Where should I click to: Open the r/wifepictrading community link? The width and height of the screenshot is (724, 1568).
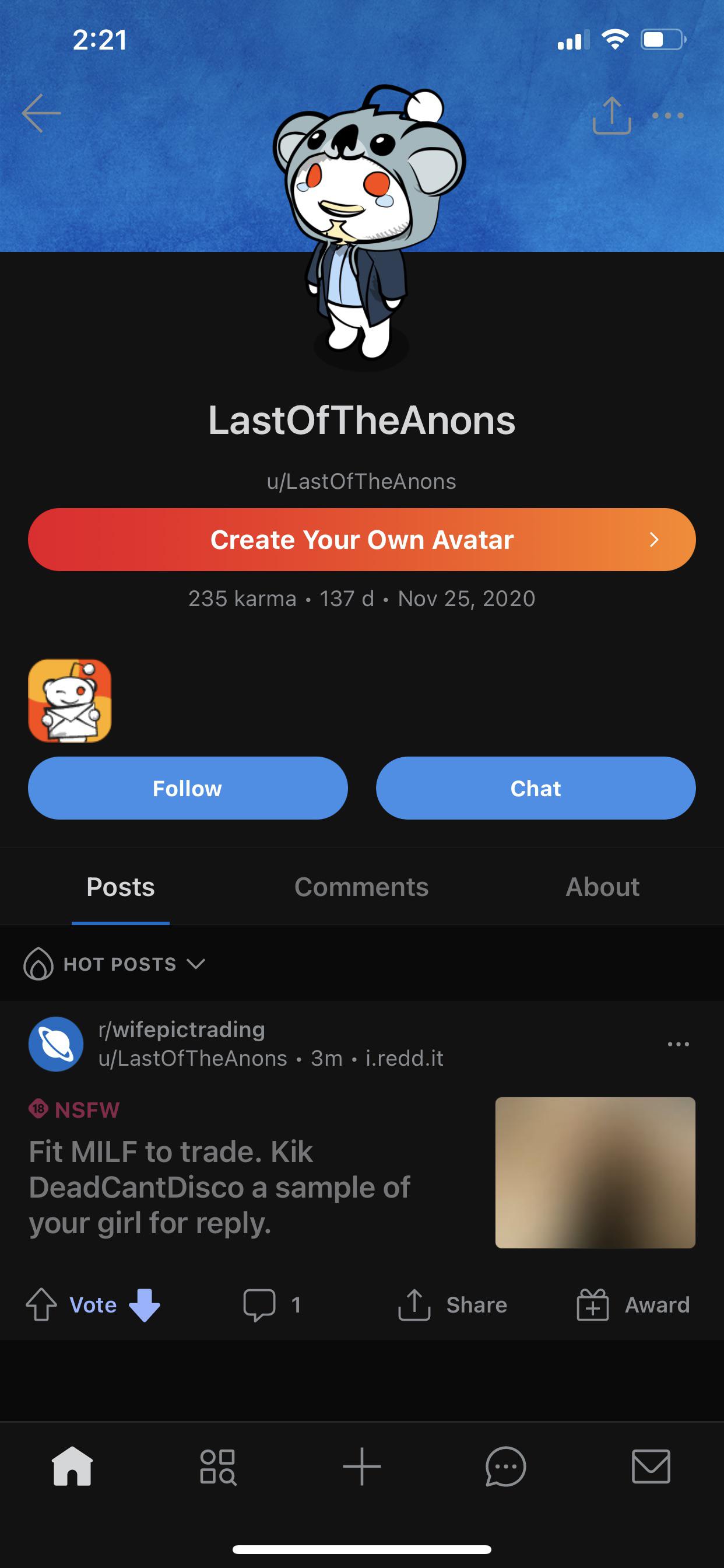(x=181, y=1030)
